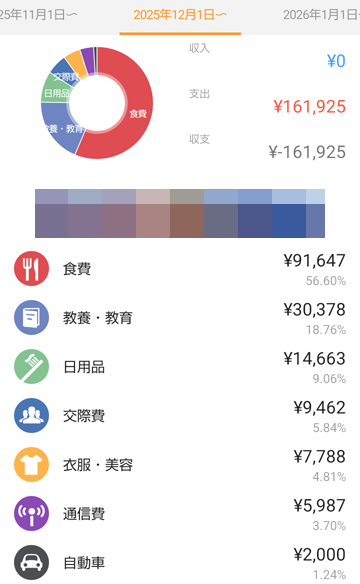Open the 食費 category row

click(x=180, y=269)
